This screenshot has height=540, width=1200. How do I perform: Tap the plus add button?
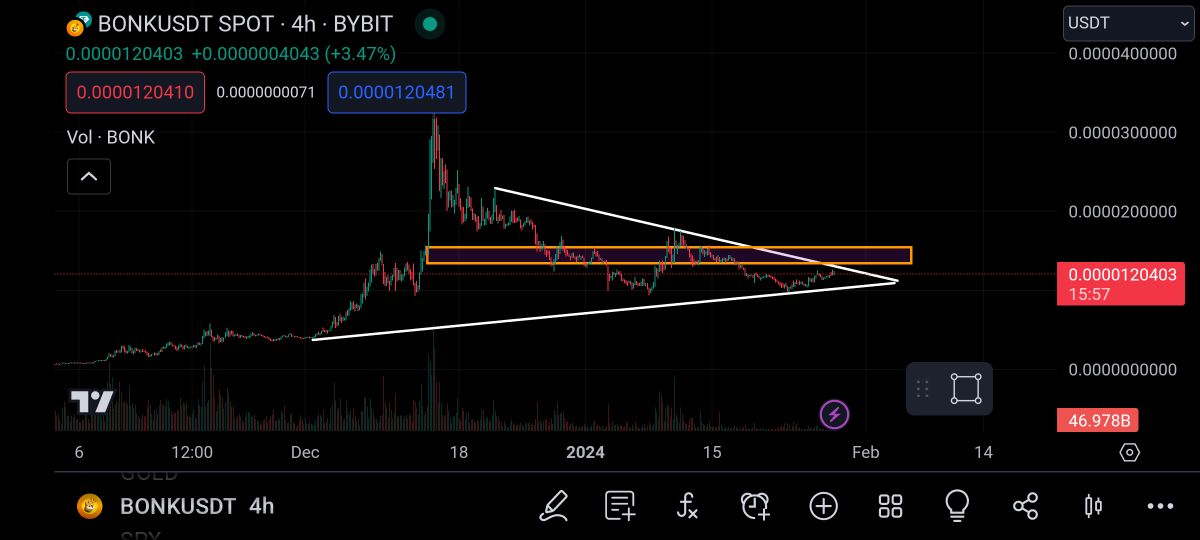coord(823,506)
